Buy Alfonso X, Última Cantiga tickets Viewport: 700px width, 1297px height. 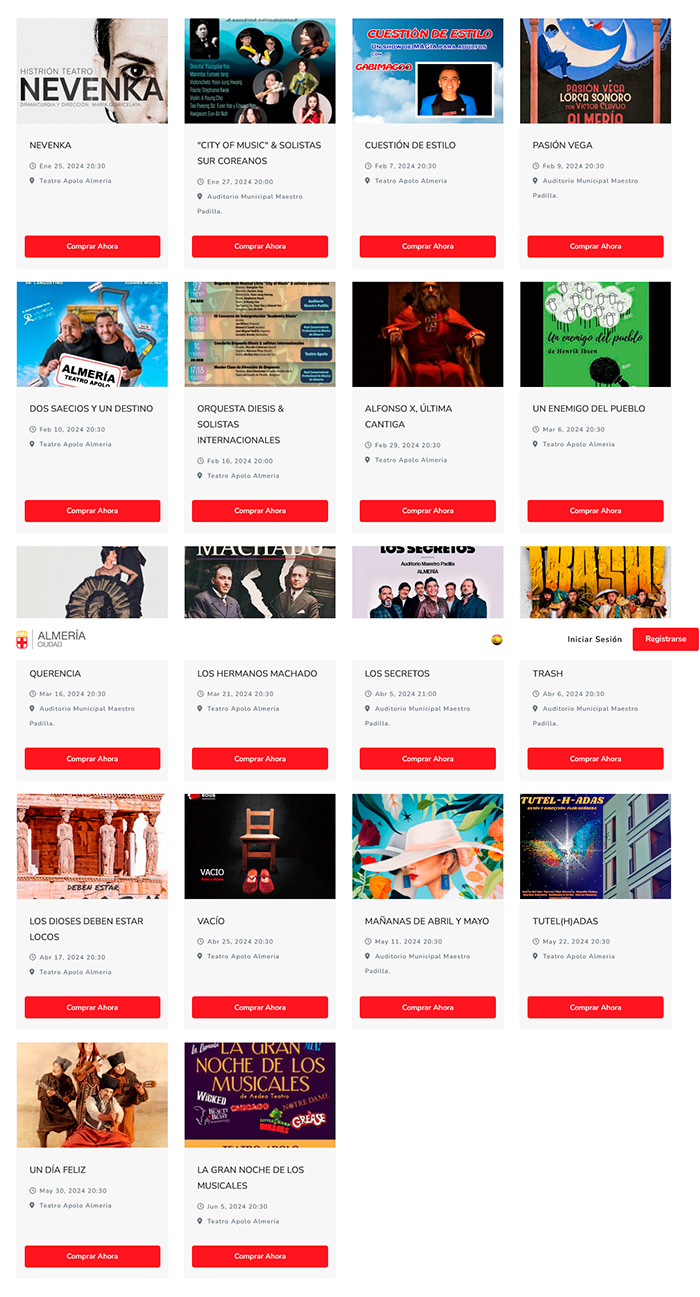click(x=427, y=511)
